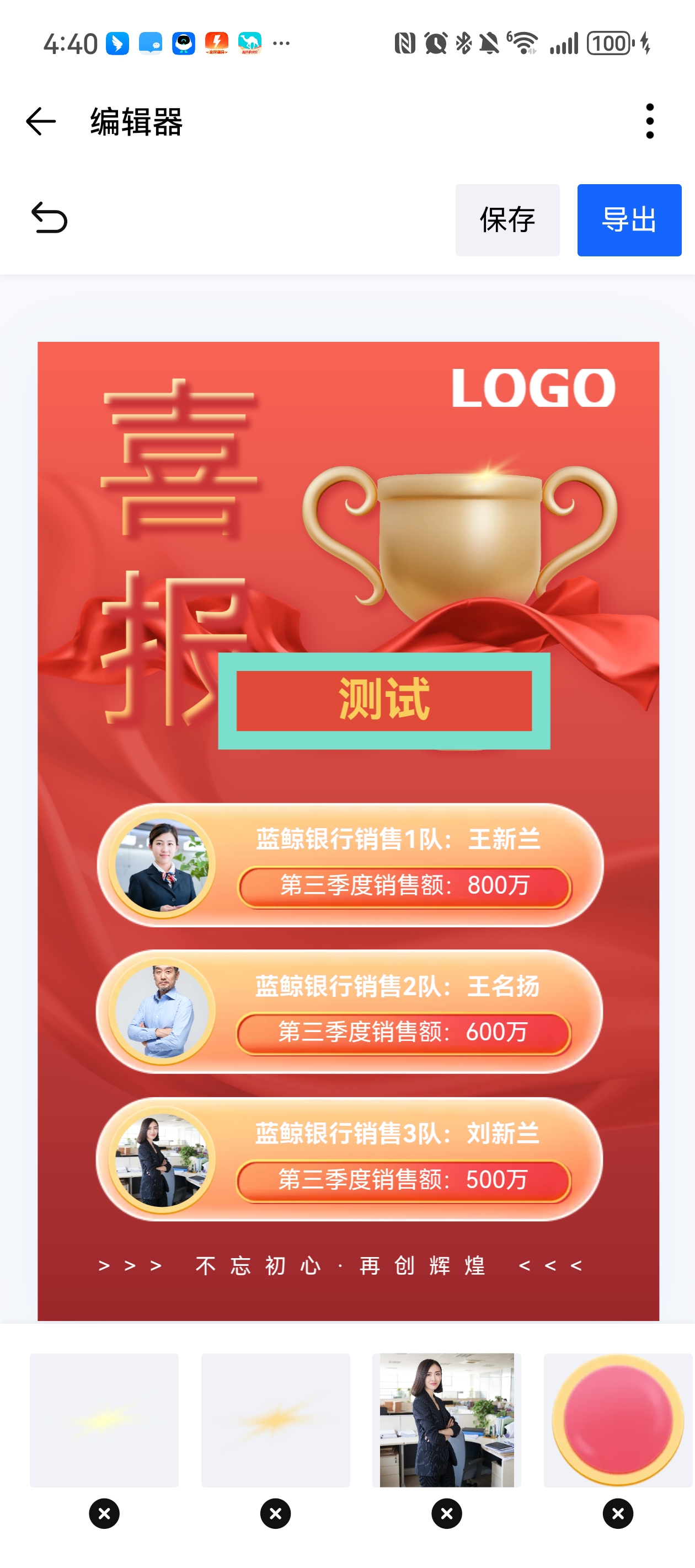The width and height of the screenshot is (695, 1568).
Task: Select the 测试 text box on canvas
Action: (x=384, y=700)
